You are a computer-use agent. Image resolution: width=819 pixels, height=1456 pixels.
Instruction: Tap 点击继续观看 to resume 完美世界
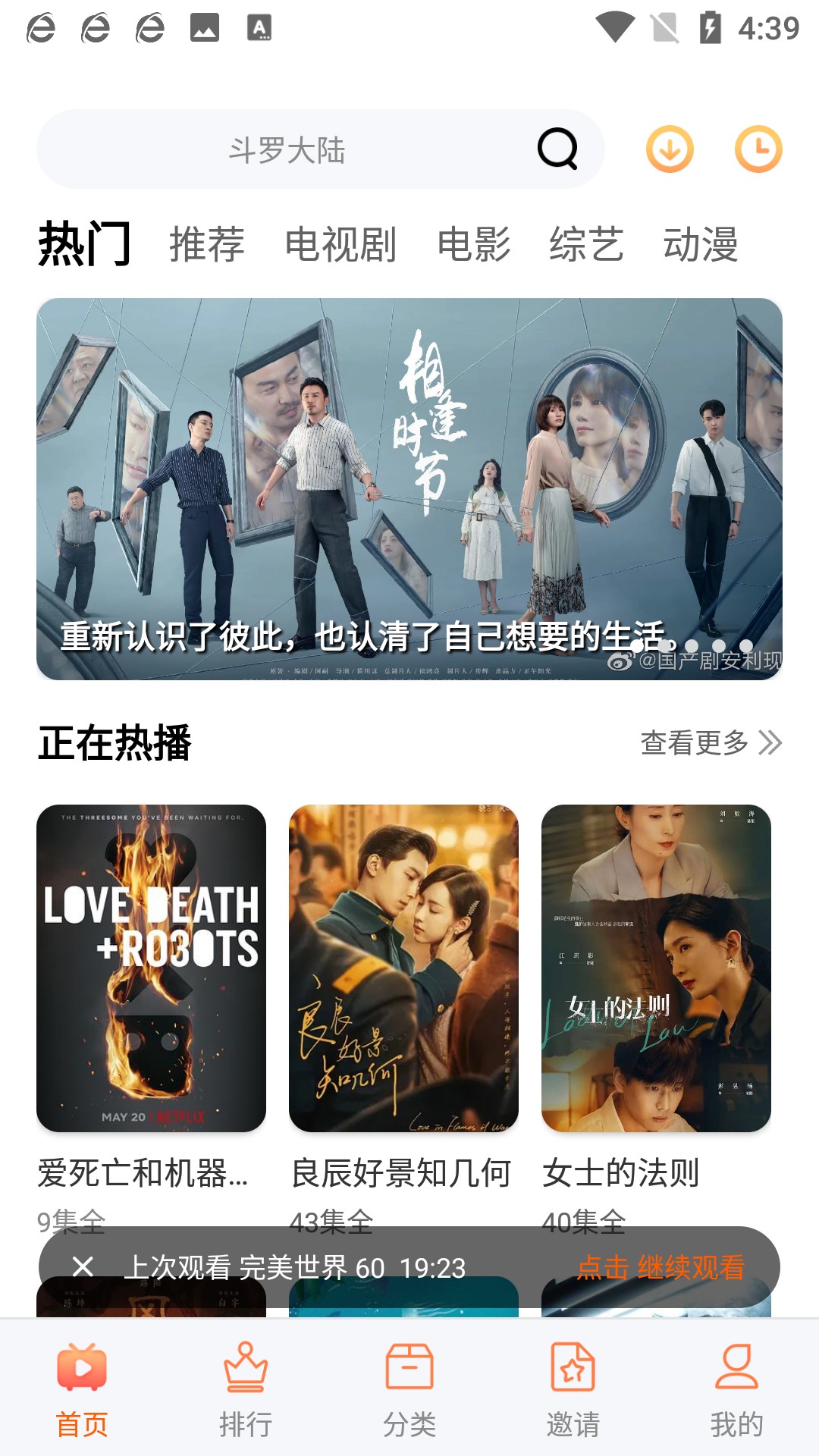[661, 1266]
